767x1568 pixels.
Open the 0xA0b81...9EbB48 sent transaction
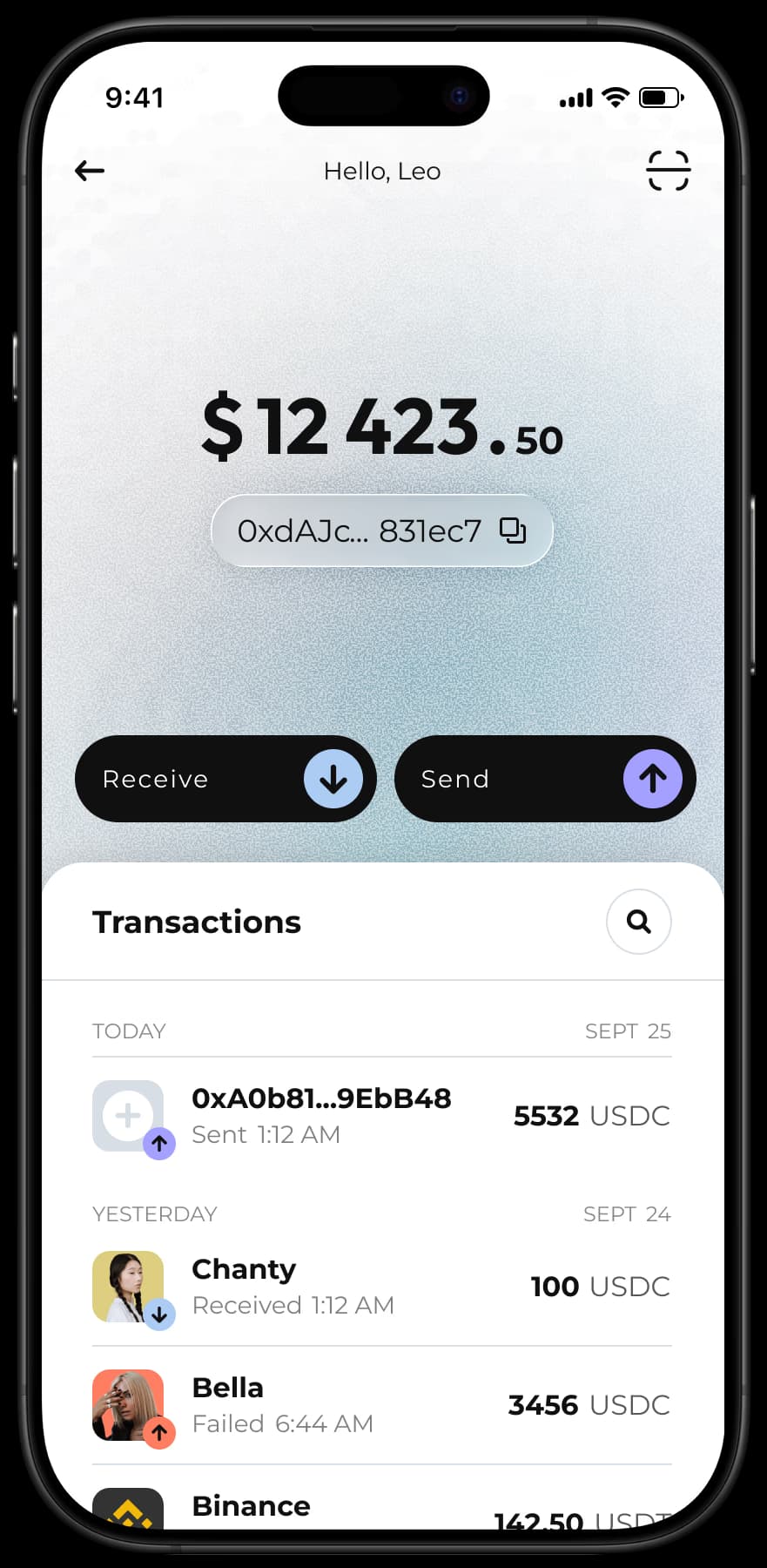(x=381, y=1116)
